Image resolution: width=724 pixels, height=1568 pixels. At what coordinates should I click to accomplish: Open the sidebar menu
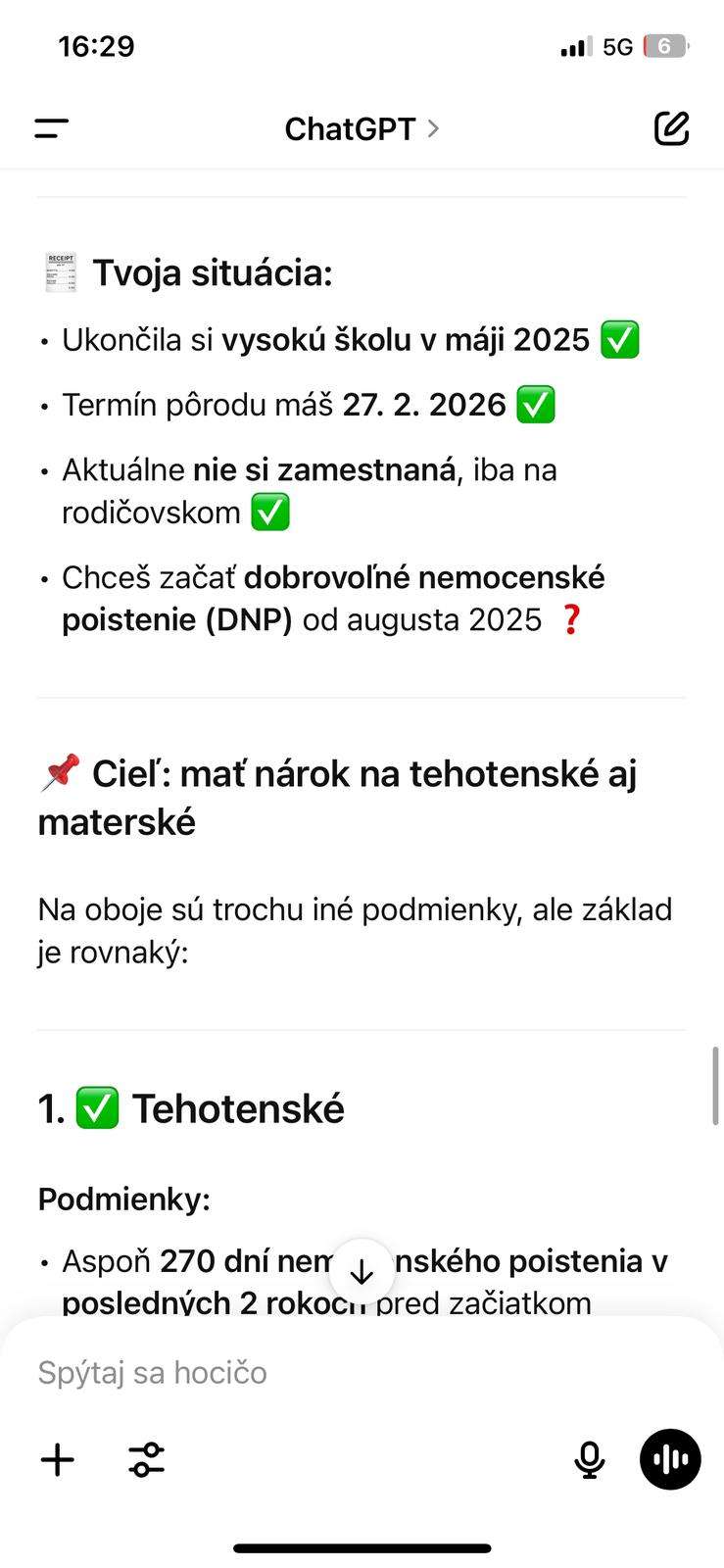52,128
